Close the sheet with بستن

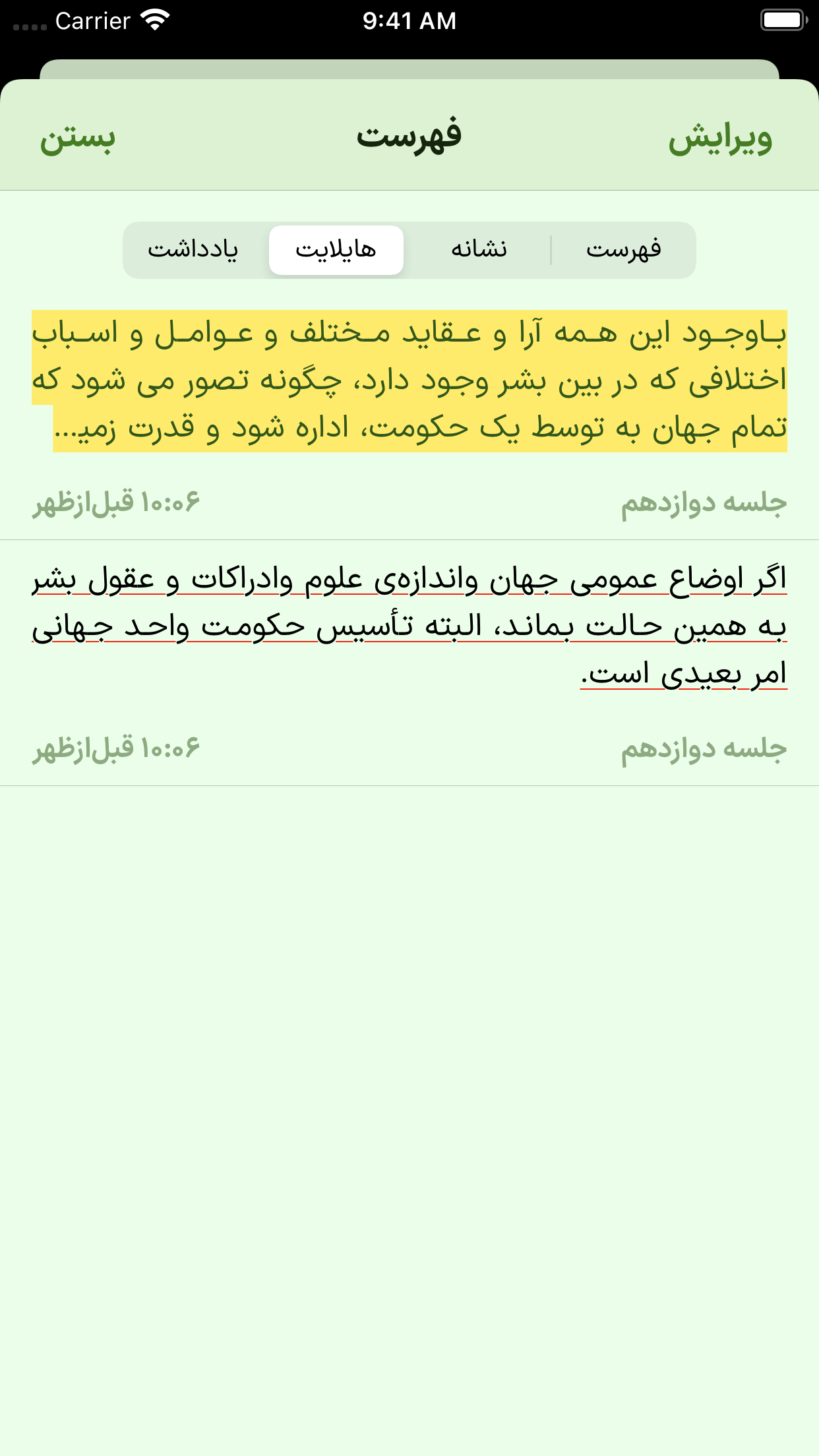coord(78,138)
